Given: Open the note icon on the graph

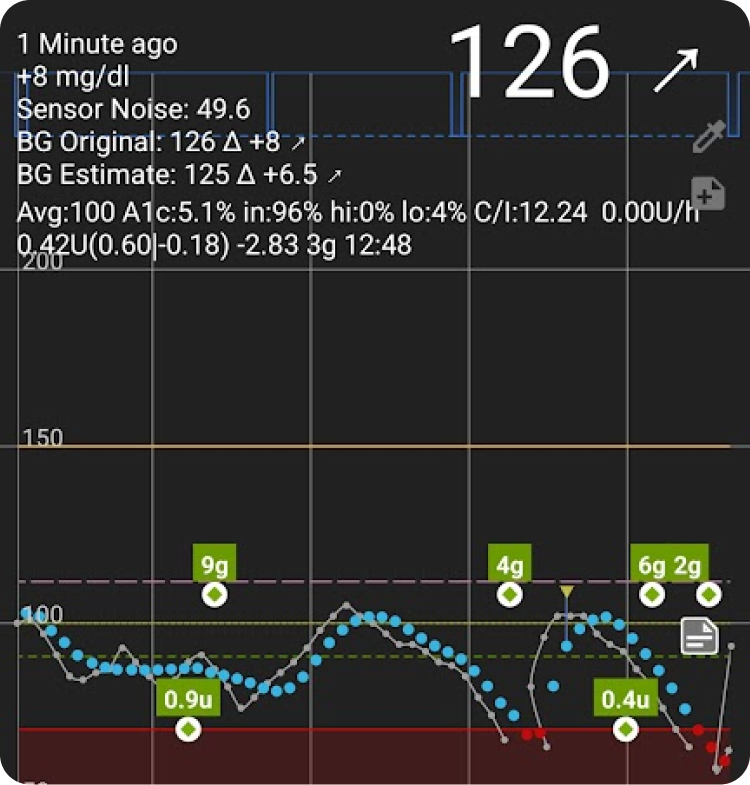Looking at the screenshot, I should pyautogui.click(x=700, y=636).
